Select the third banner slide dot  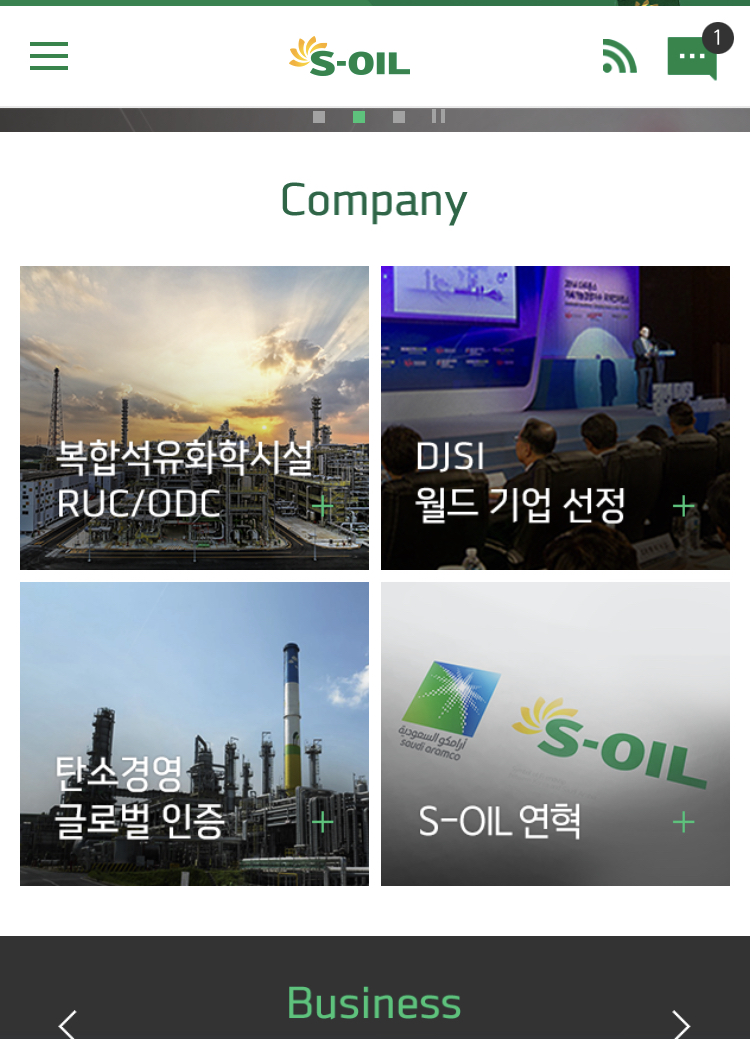coord(399,117)
